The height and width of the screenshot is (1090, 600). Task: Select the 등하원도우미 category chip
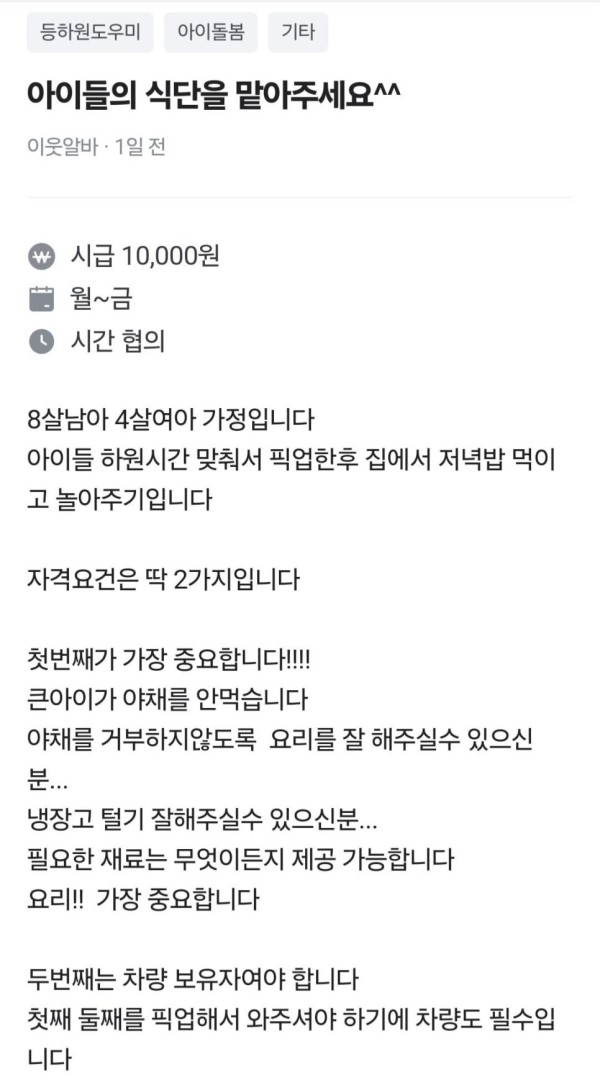coord(90,33)
